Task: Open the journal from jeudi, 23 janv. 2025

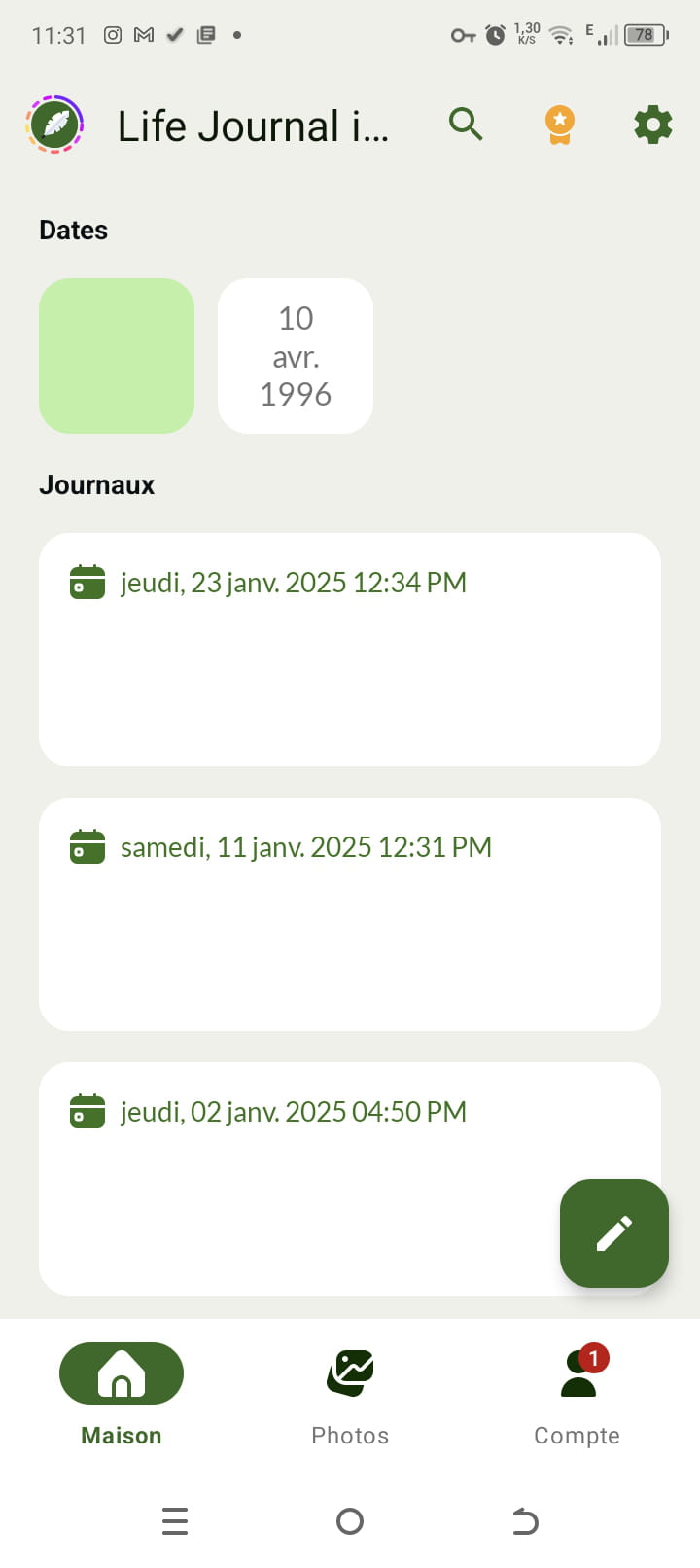Action: click(x=350, y=650)
